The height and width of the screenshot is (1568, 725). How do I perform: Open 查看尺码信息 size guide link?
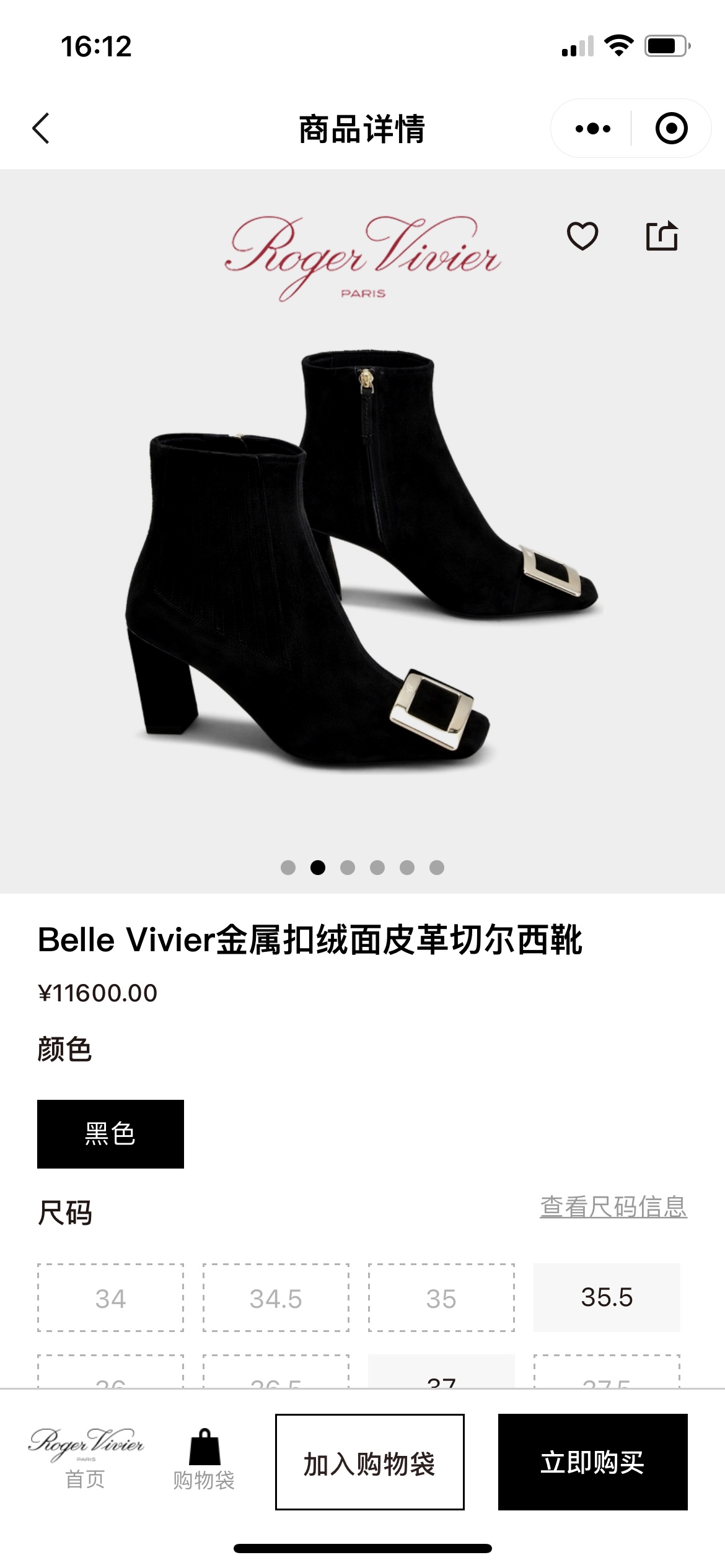click(613, 1207)
